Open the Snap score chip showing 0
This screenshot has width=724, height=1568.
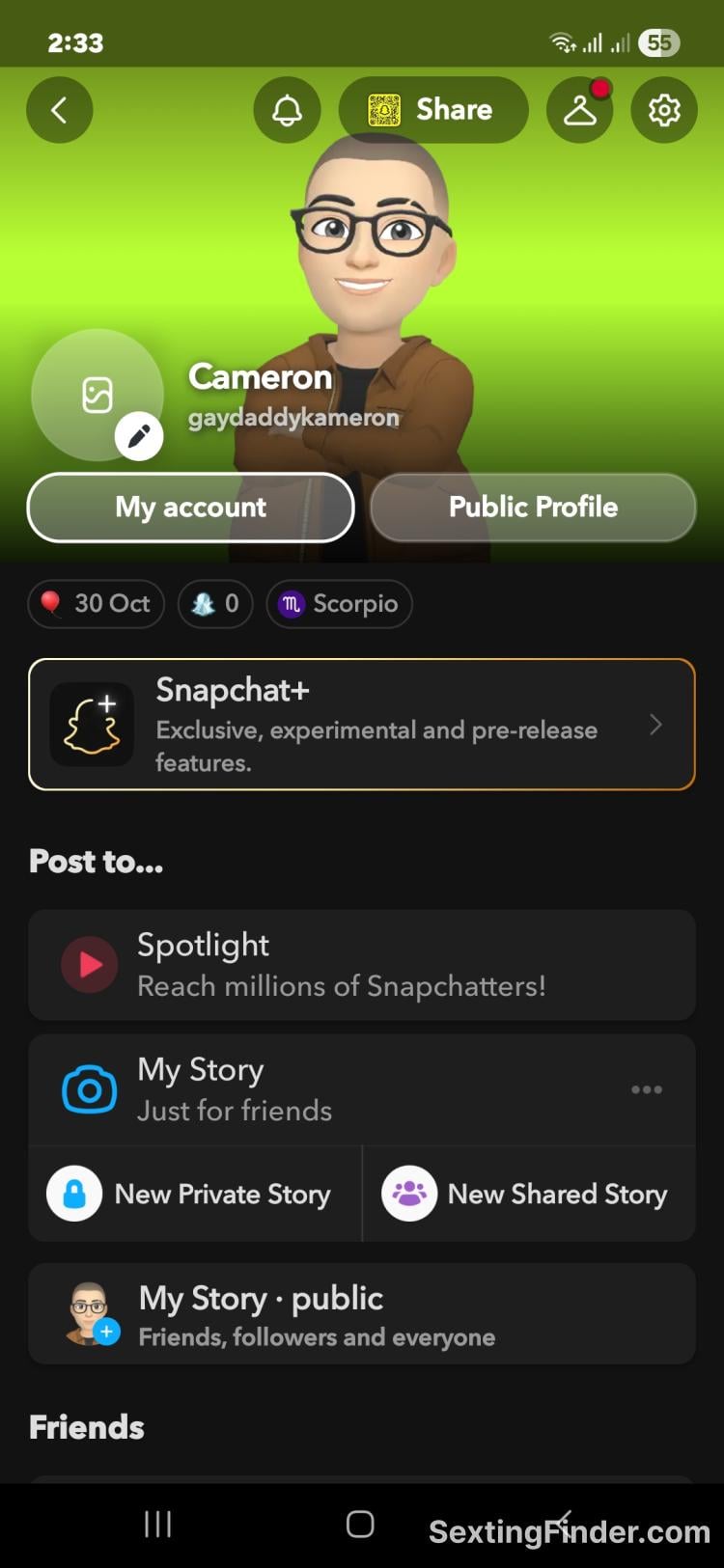tap(215, 604)
